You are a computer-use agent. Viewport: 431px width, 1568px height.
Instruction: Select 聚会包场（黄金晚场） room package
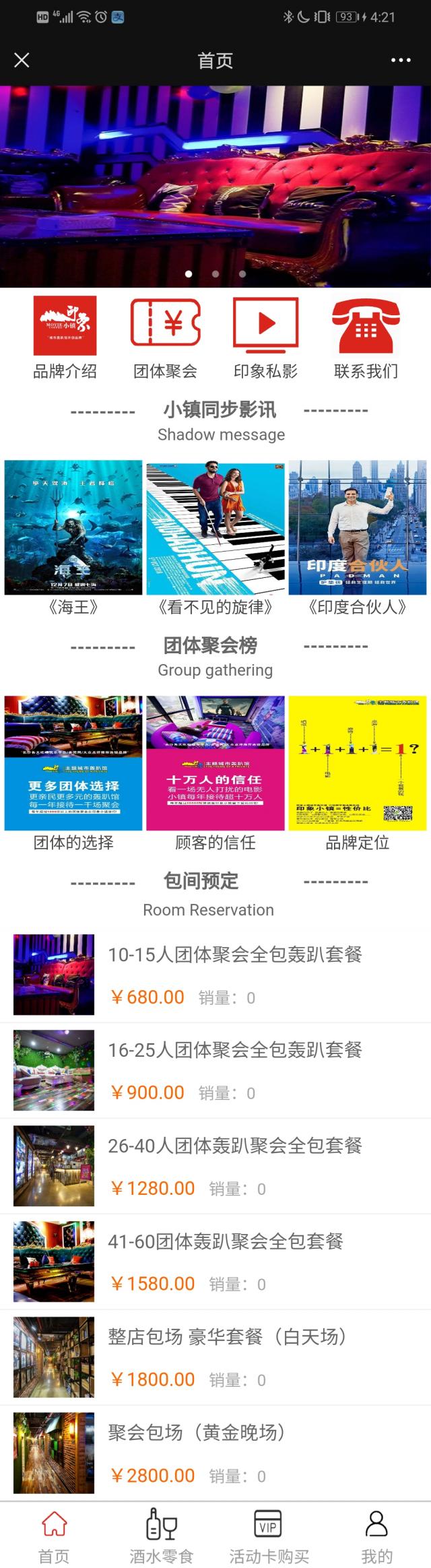point(196,1433)
